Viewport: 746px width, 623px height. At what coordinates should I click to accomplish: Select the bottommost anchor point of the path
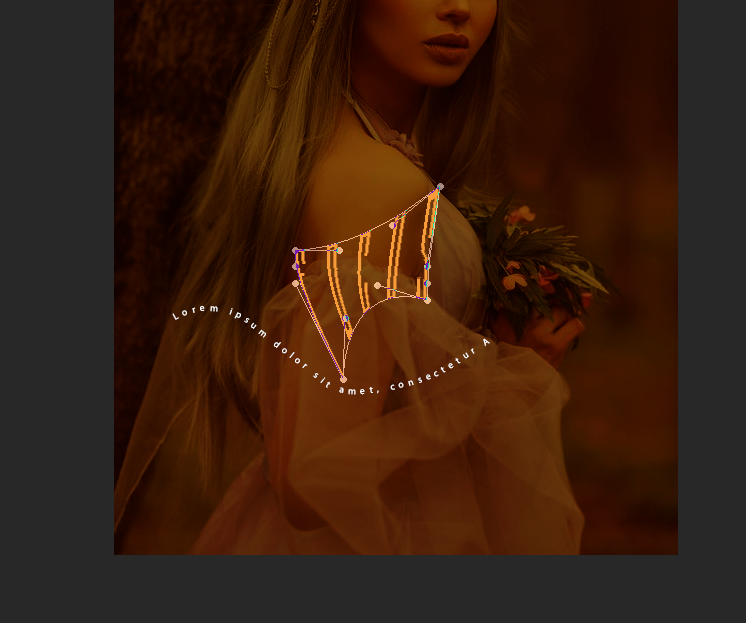343,380
